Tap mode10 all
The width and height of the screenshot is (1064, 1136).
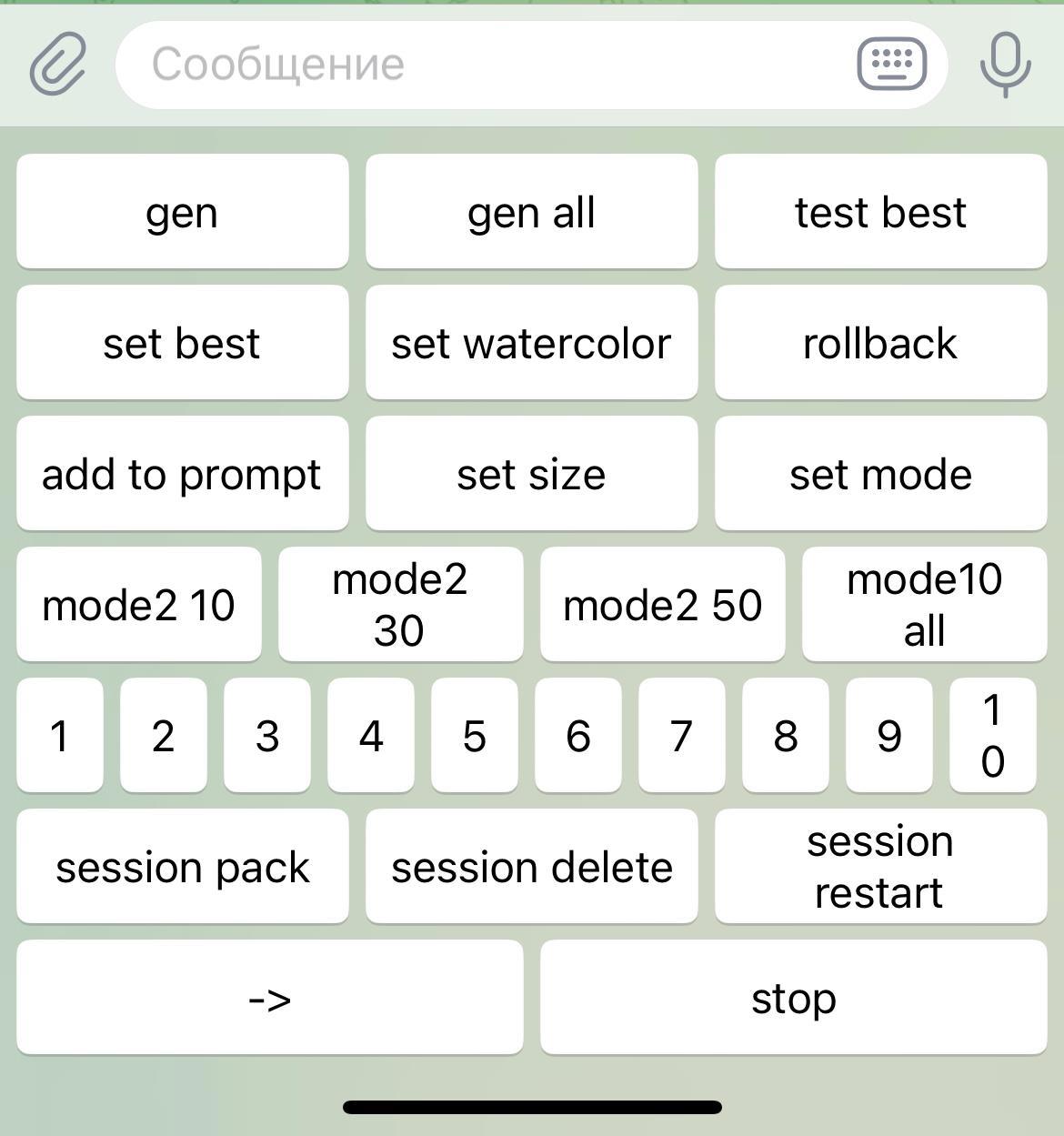point(924,605)
